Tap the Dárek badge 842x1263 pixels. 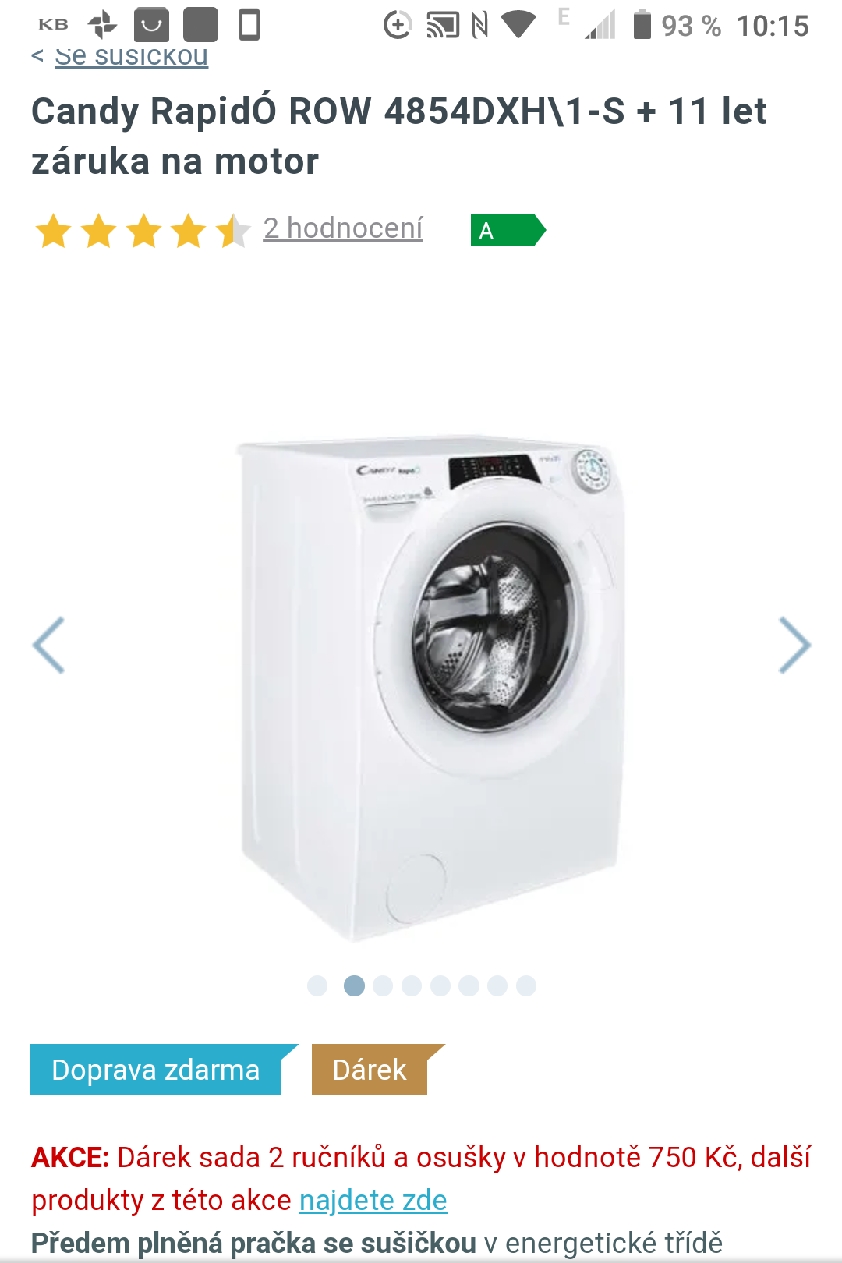370,1070
